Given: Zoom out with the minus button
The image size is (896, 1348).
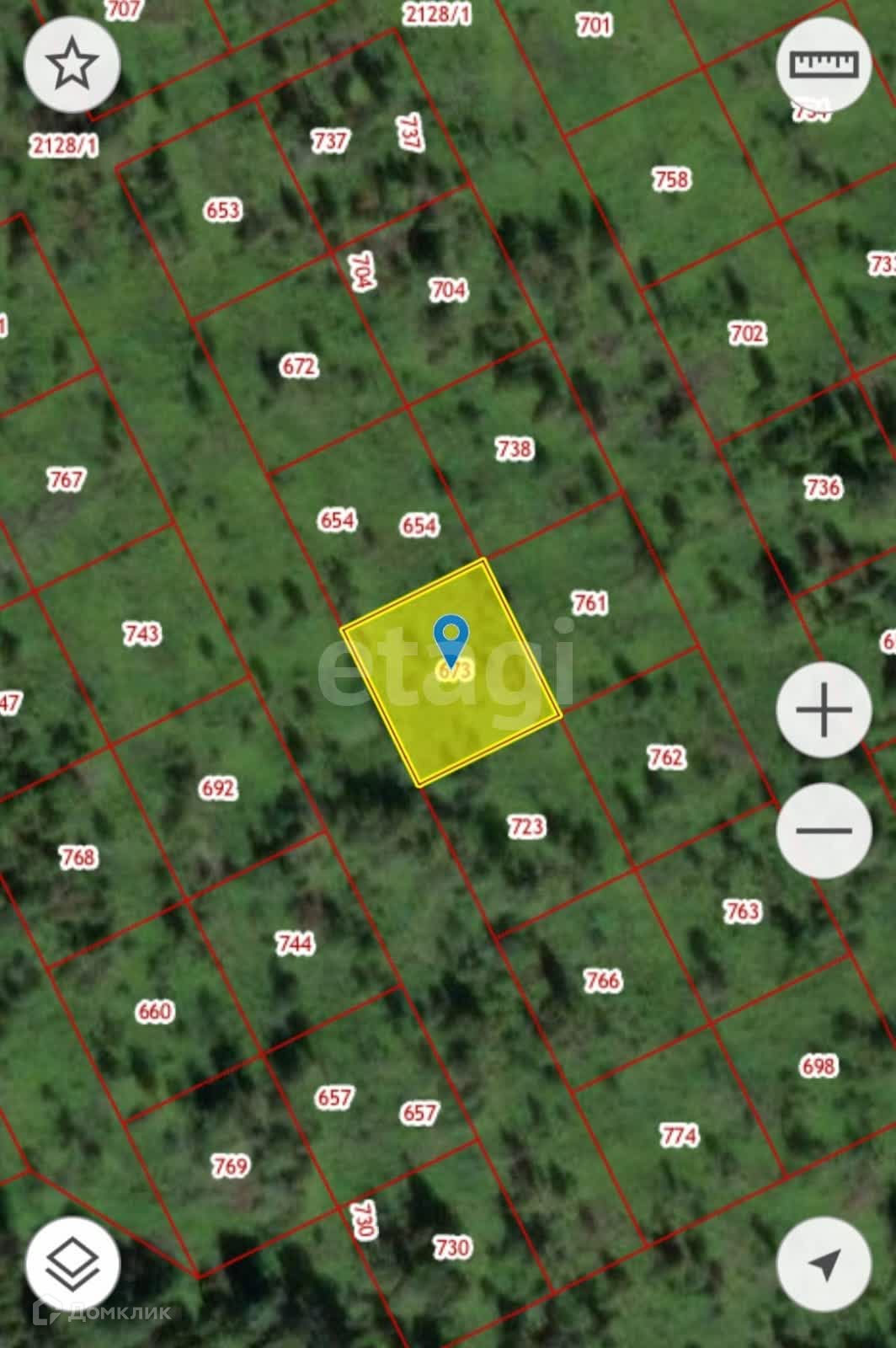Looking at the screenshot, I should pos(823,831).
